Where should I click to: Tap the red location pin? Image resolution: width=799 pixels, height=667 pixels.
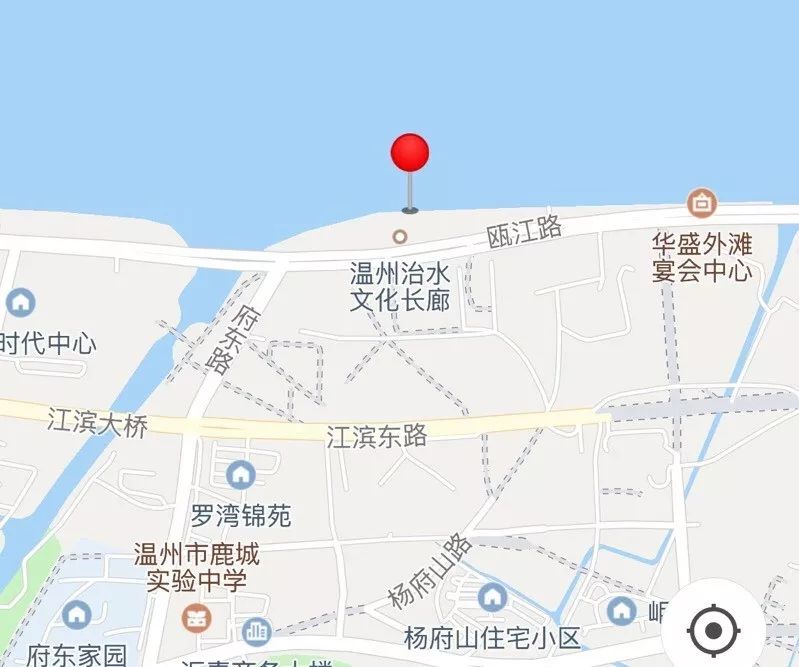(410, 155)
